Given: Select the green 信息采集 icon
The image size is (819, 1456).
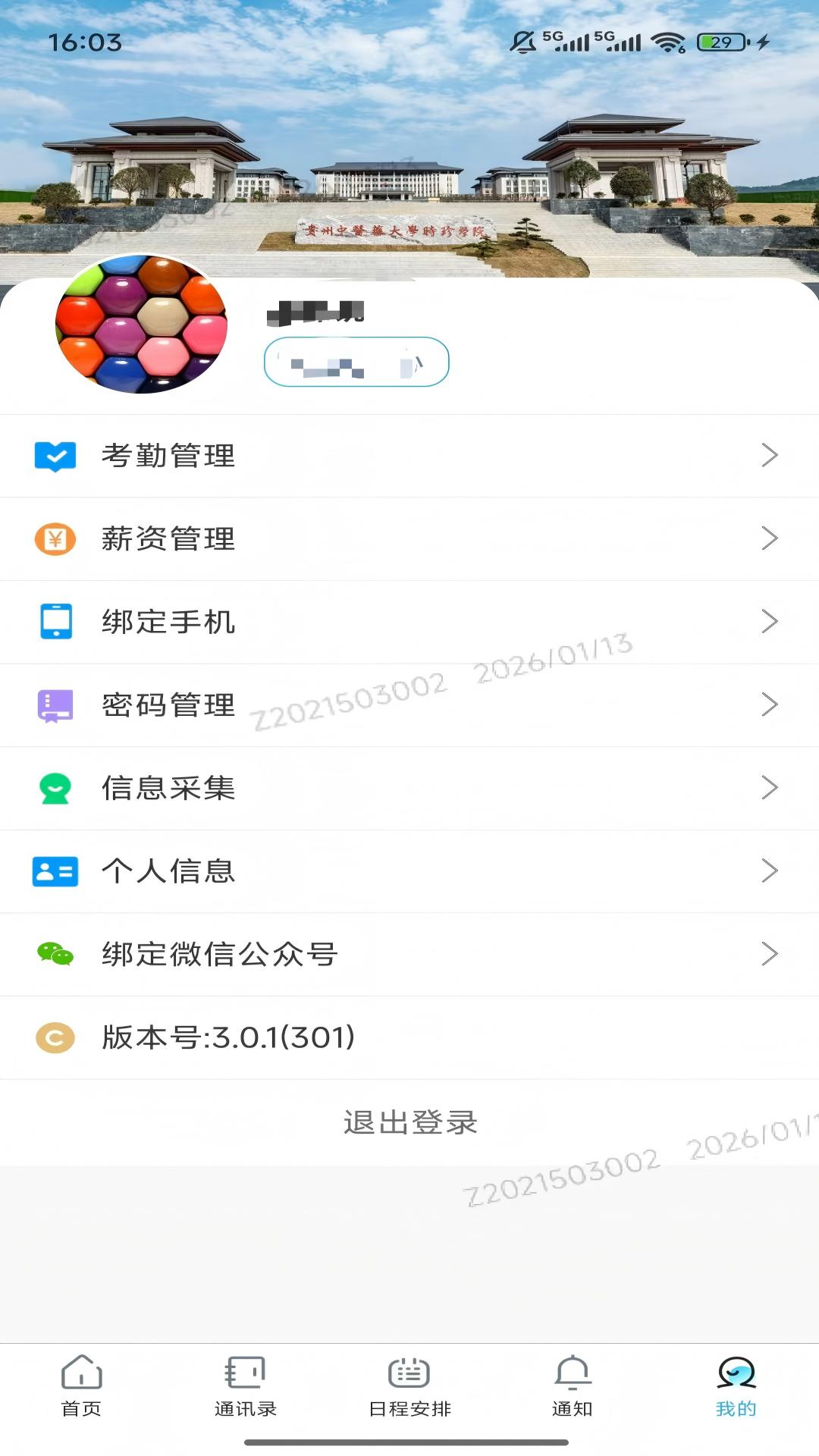Looking at the screenshot, I should click(x=53, y=789).
